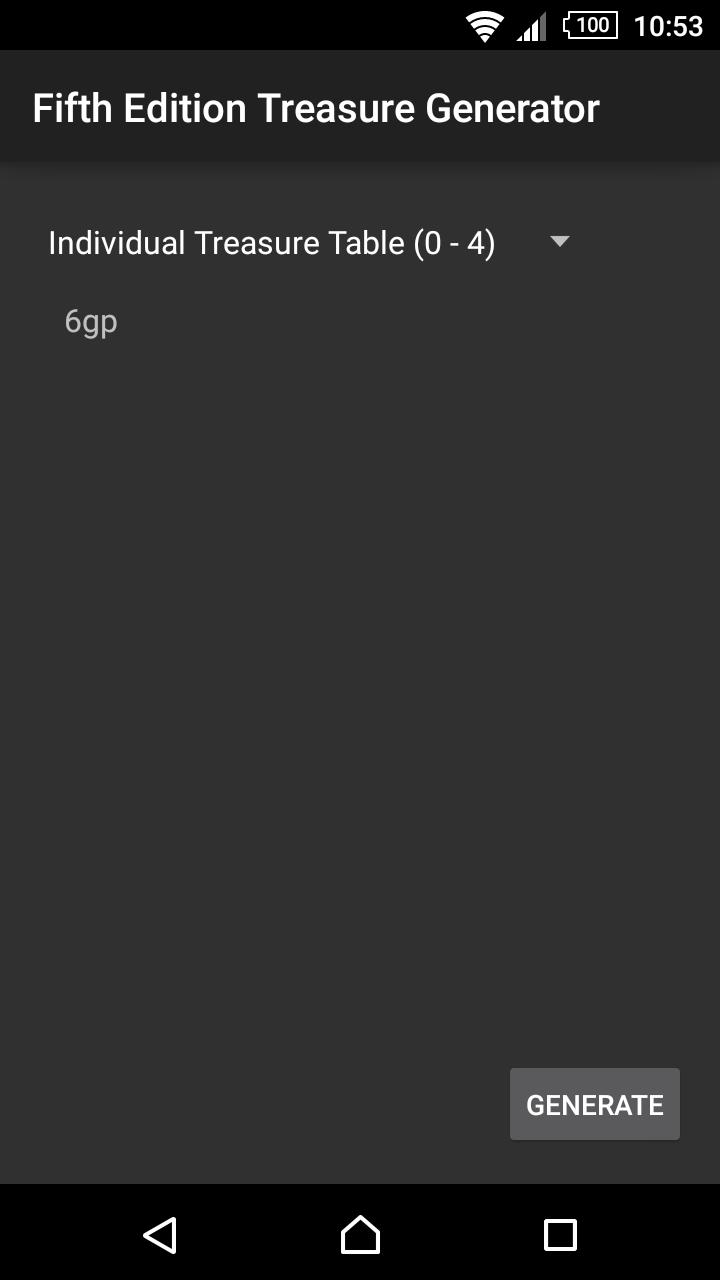
Task: Open the recent apps view
Action: pyautogui.click(x=560, y=1235)
